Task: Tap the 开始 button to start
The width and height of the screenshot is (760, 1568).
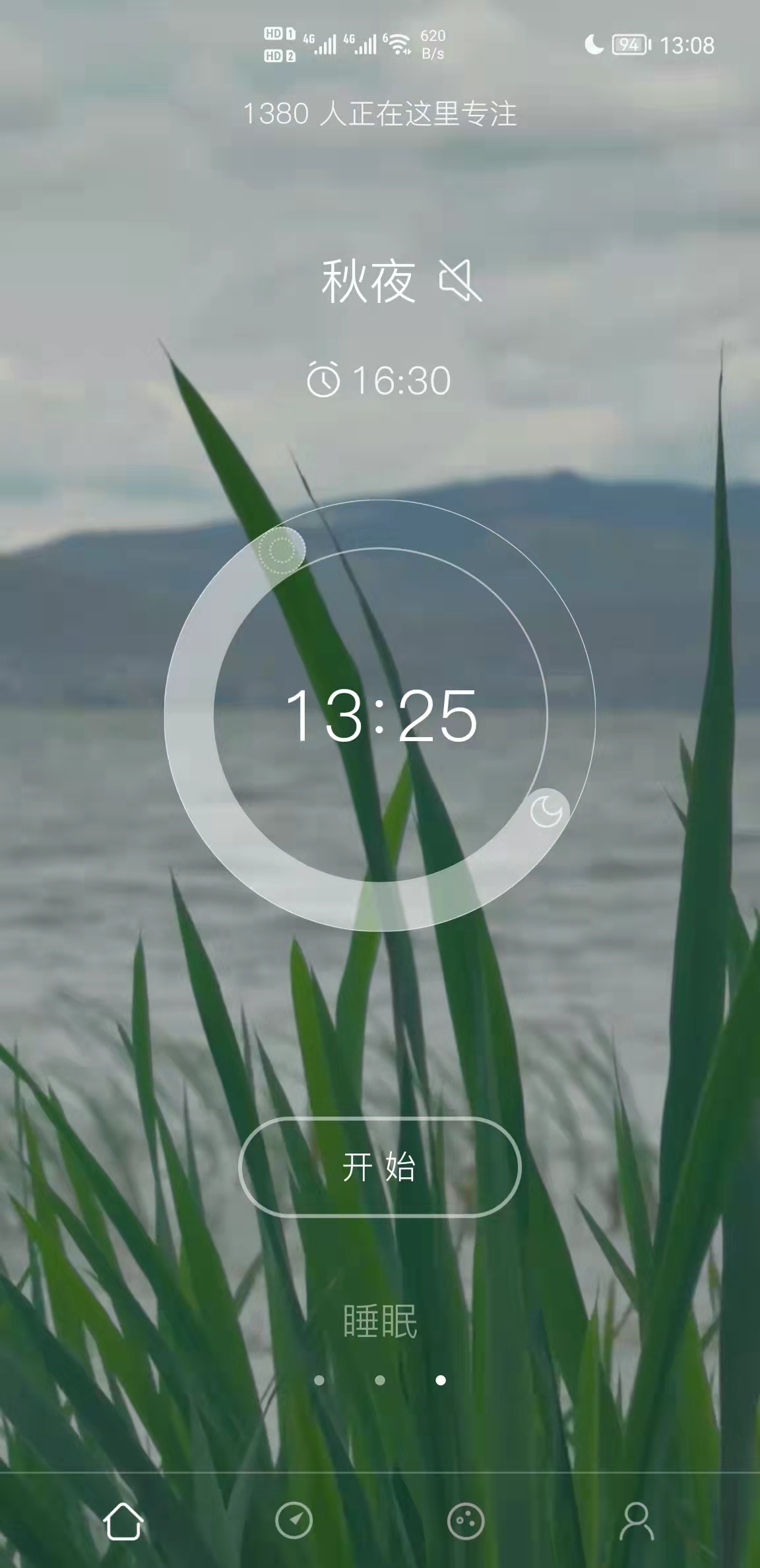Action: point(379,1167)
